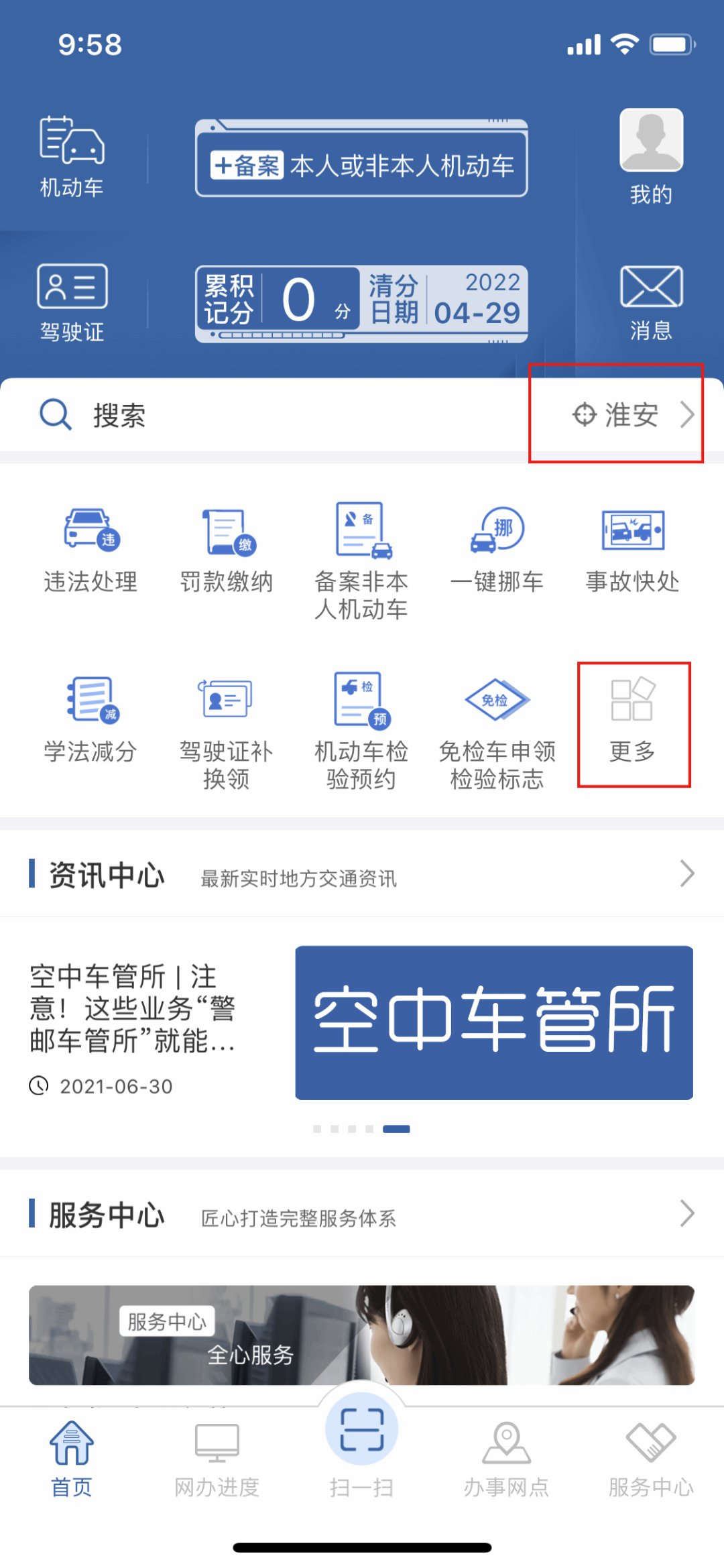
Task: Launch the 扫一扫 scanner
Action: [x=361, y=1441]
